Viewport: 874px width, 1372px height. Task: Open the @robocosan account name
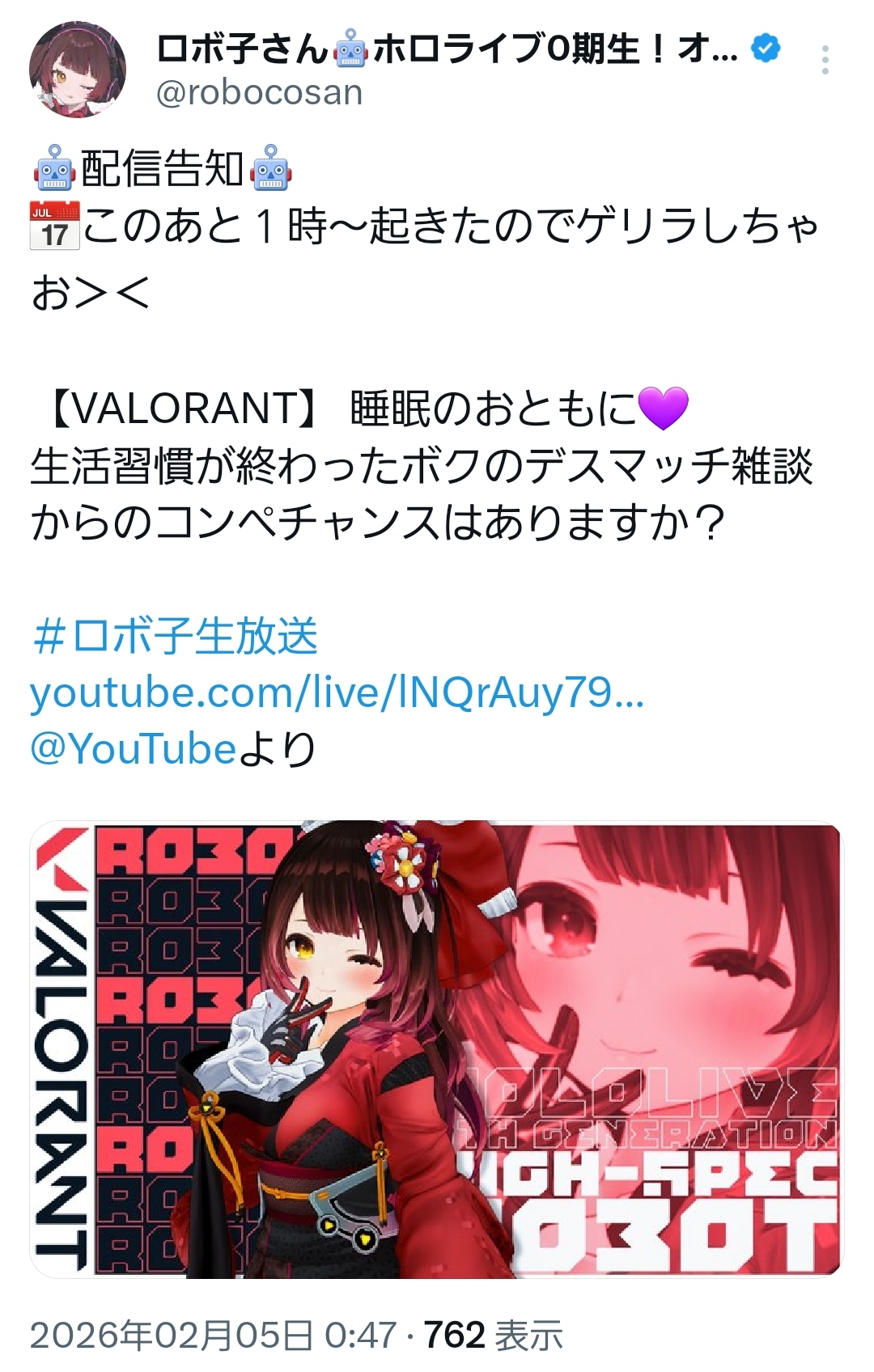259,93
